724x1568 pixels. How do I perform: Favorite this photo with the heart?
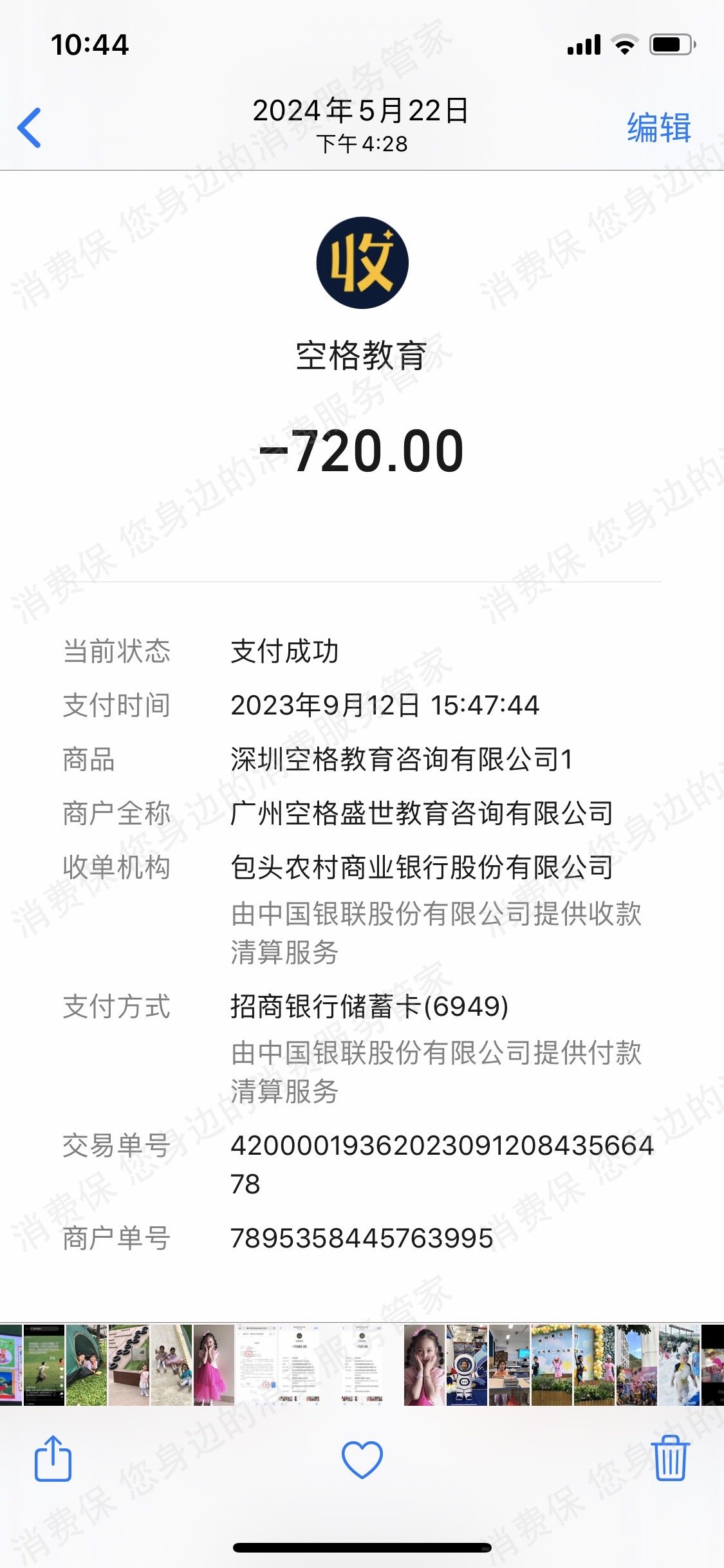click(x=362, y=1460)
